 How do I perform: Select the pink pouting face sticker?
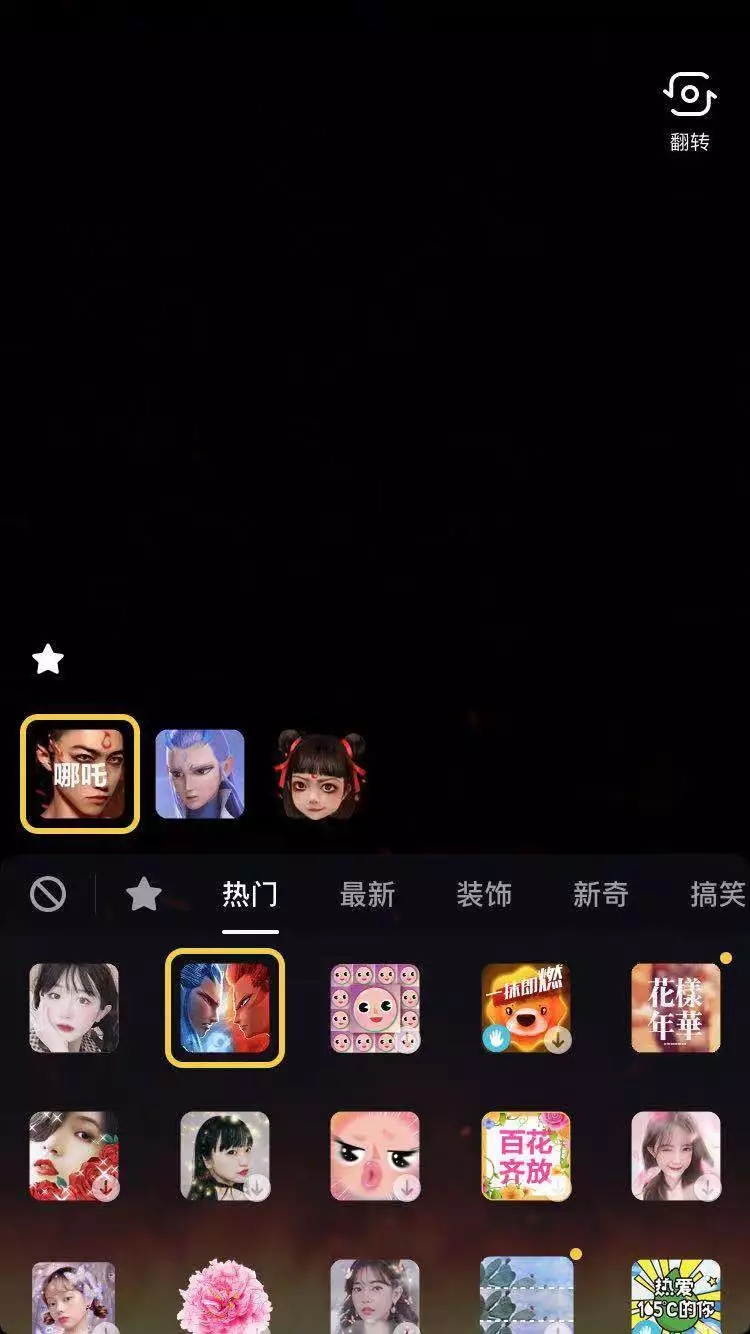point(375,1156)
